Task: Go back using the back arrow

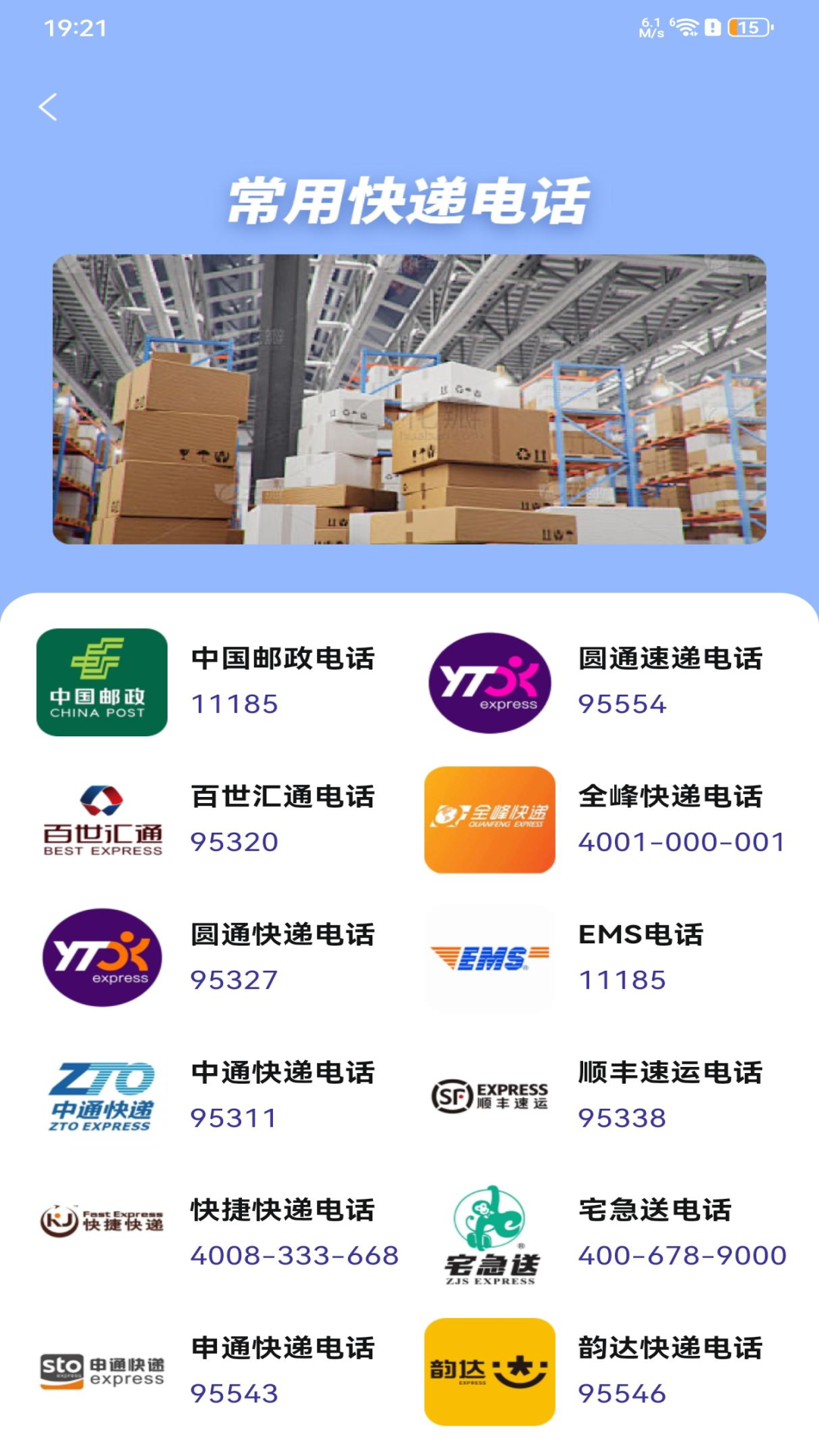Action: tap(50, 107)
